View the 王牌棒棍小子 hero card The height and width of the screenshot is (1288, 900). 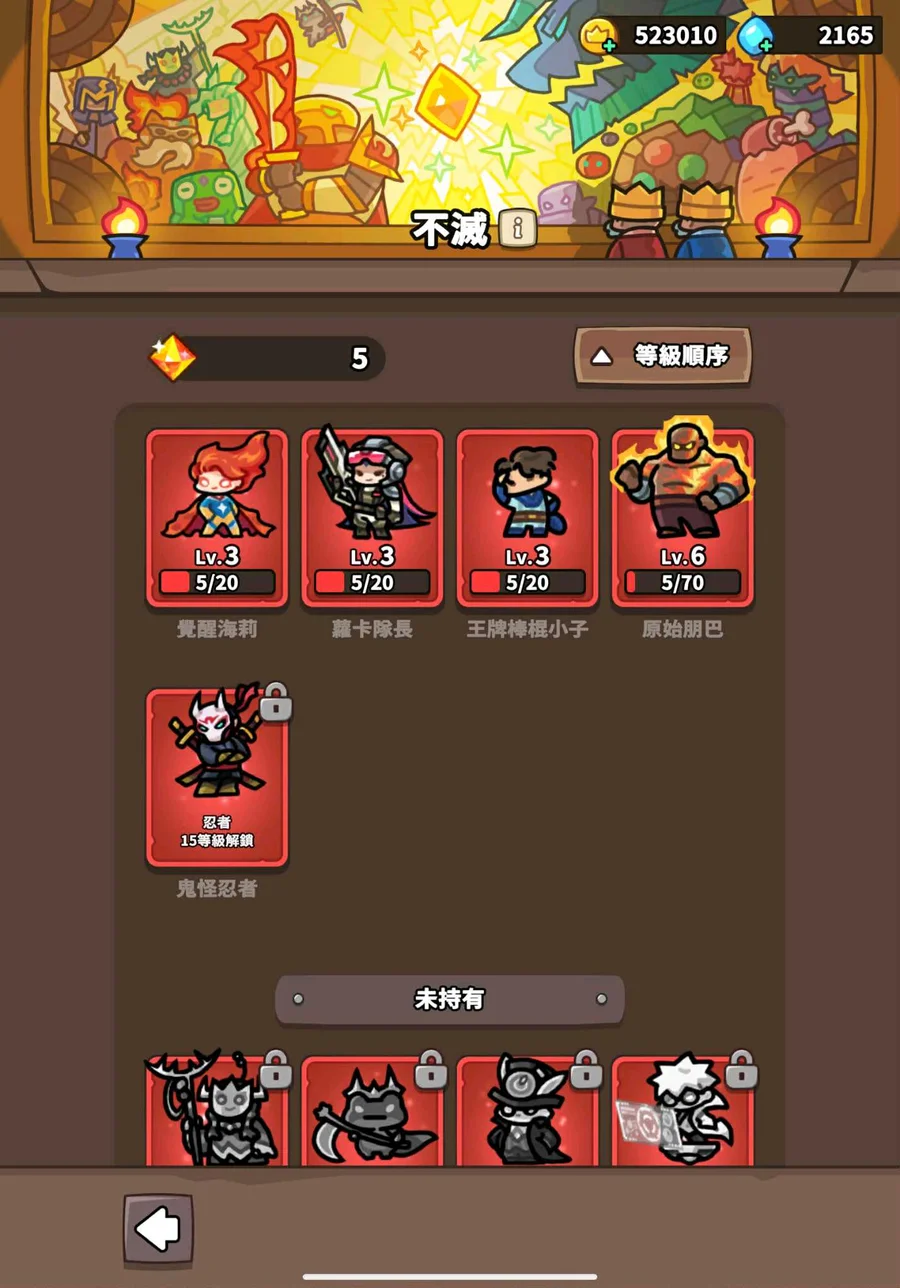pos(527,518)
